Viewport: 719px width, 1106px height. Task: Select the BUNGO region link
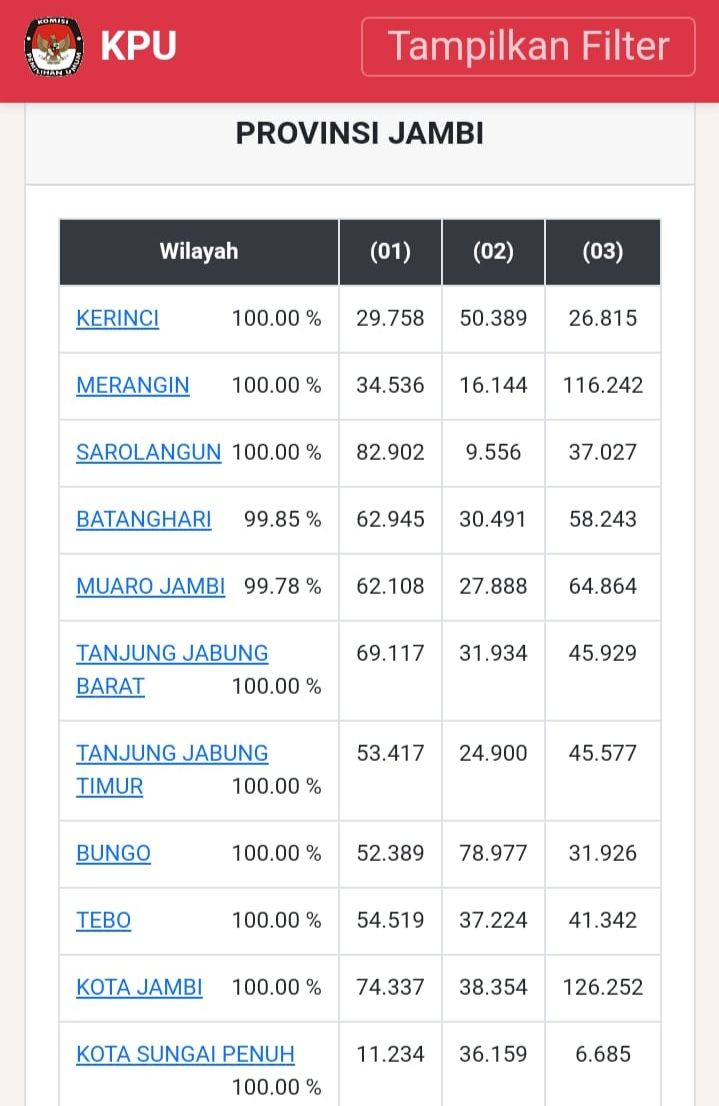[x=113, y=854]
